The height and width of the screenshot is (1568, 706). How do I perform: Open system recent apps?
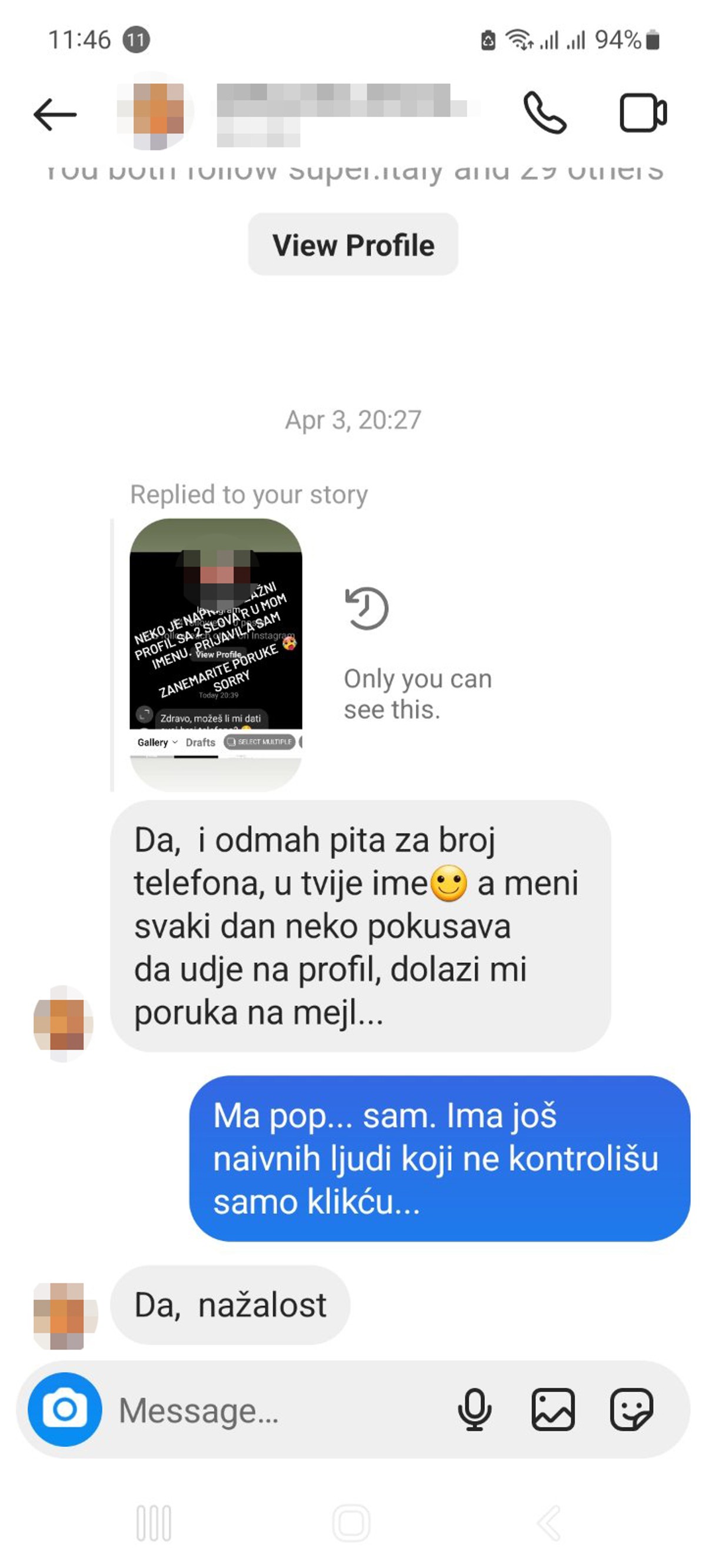154,1523
